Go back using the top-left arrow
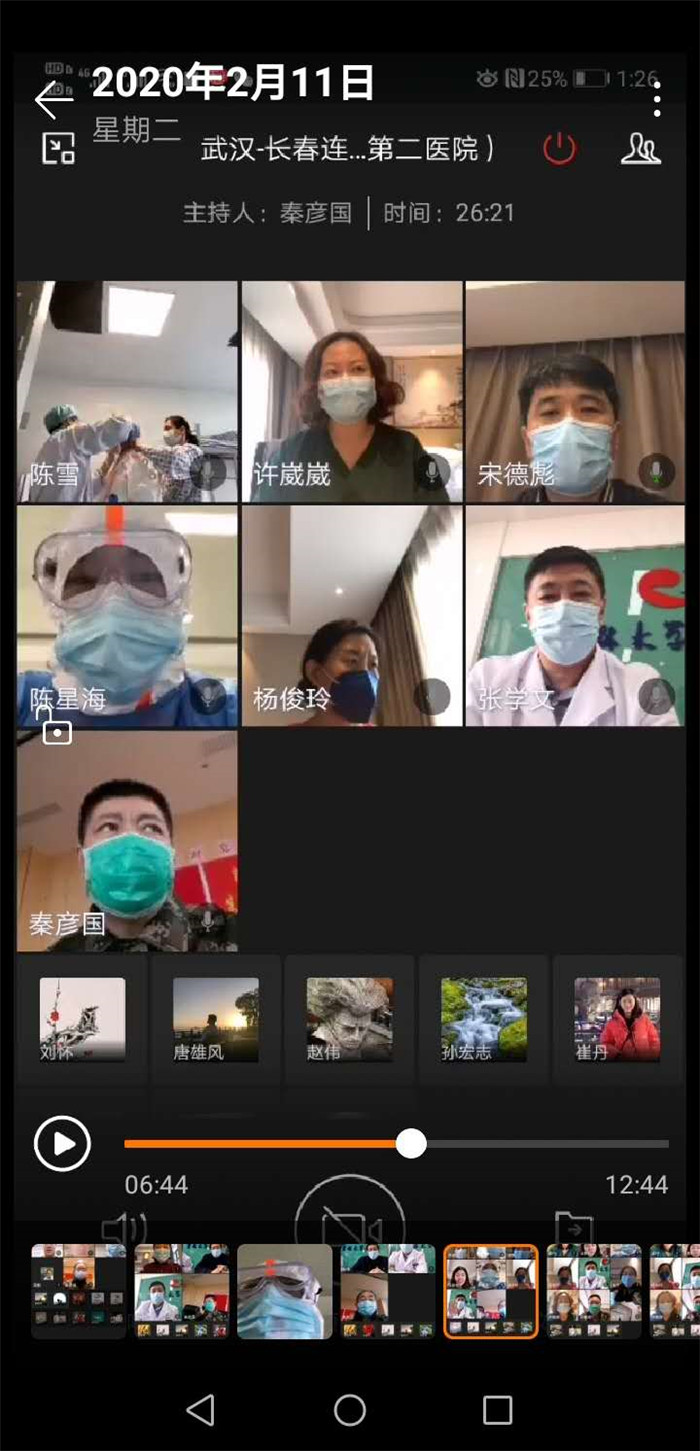700x1451 pixels. pos(54,100)
